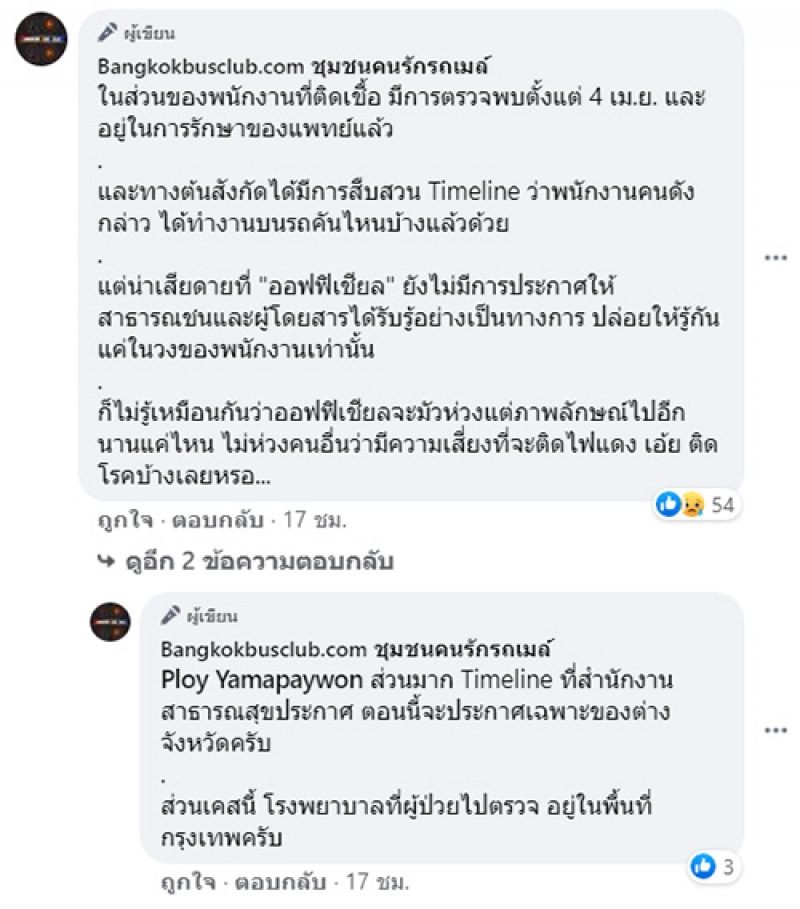Open the profile picture beside the first comment
800x909 pixels.
42,40
